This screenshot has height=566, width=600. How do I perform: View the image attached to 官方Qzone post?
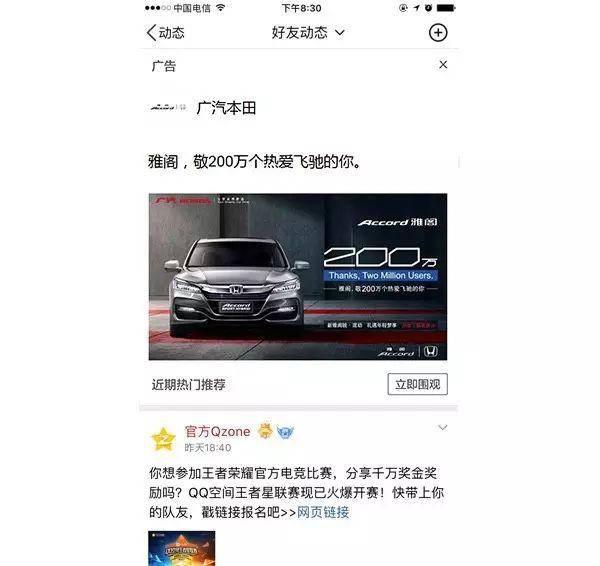[x=182, y=548]
